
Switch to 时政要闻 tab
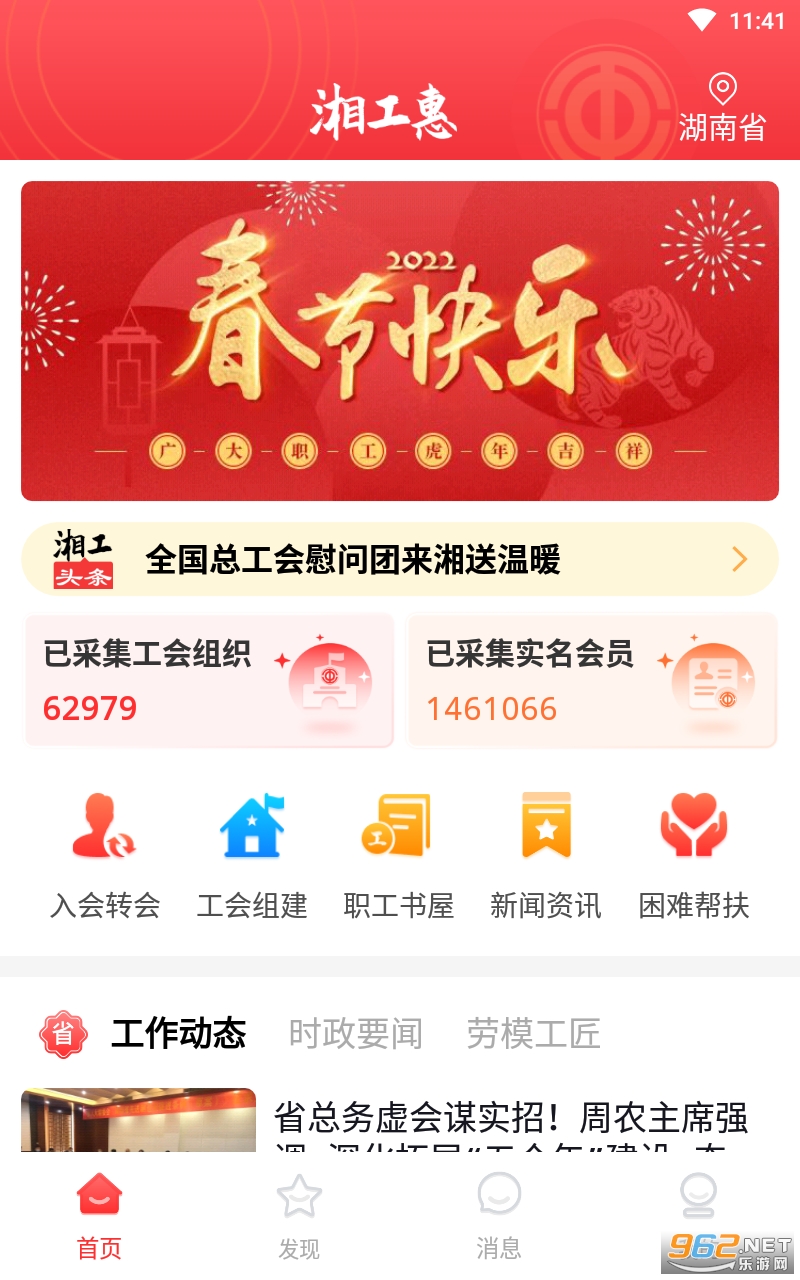click(x=355, y=1033)
